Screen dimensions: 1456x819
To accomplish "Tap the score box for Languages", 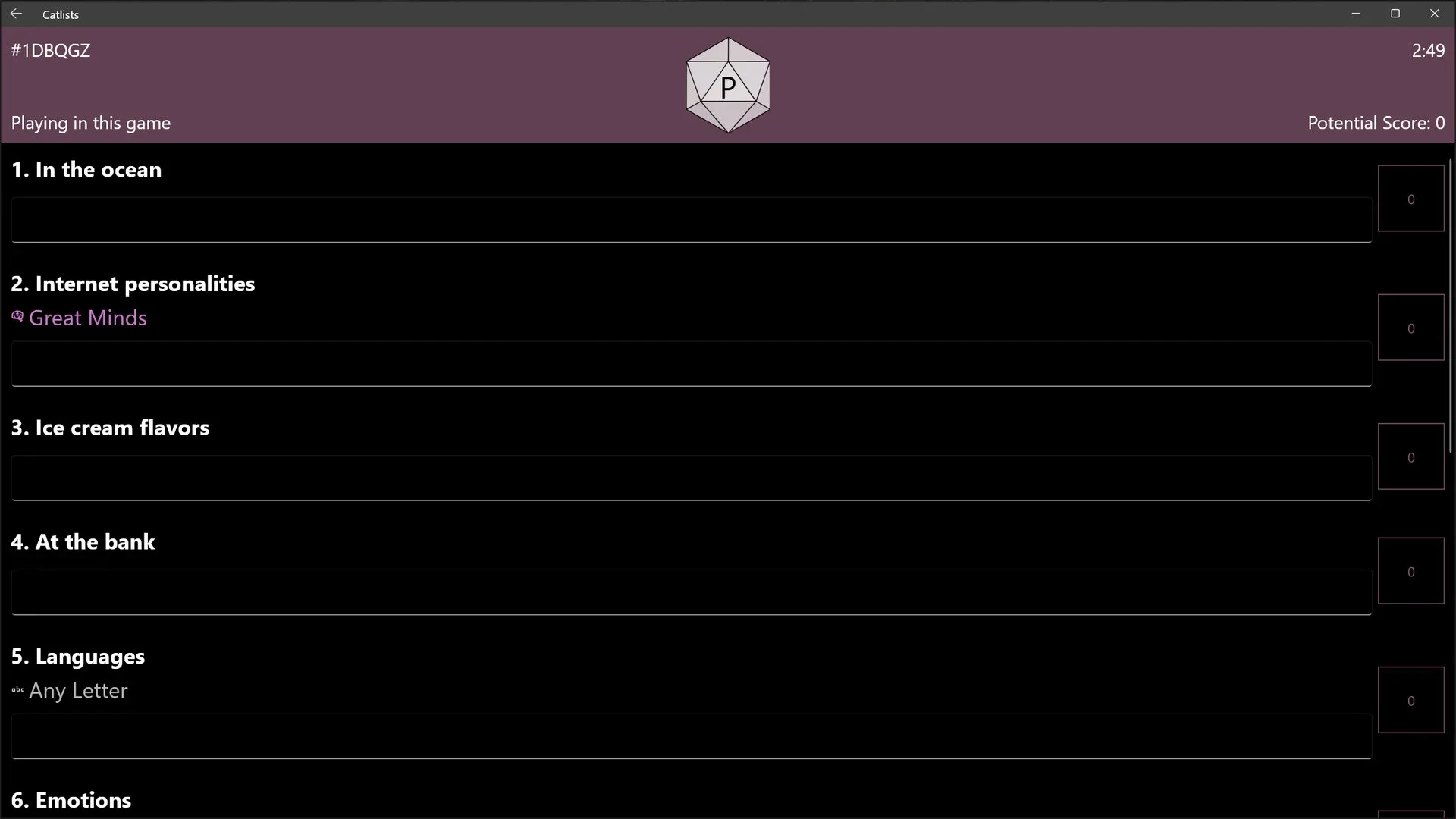I will pyautogui.click(x=1410, y=700).
